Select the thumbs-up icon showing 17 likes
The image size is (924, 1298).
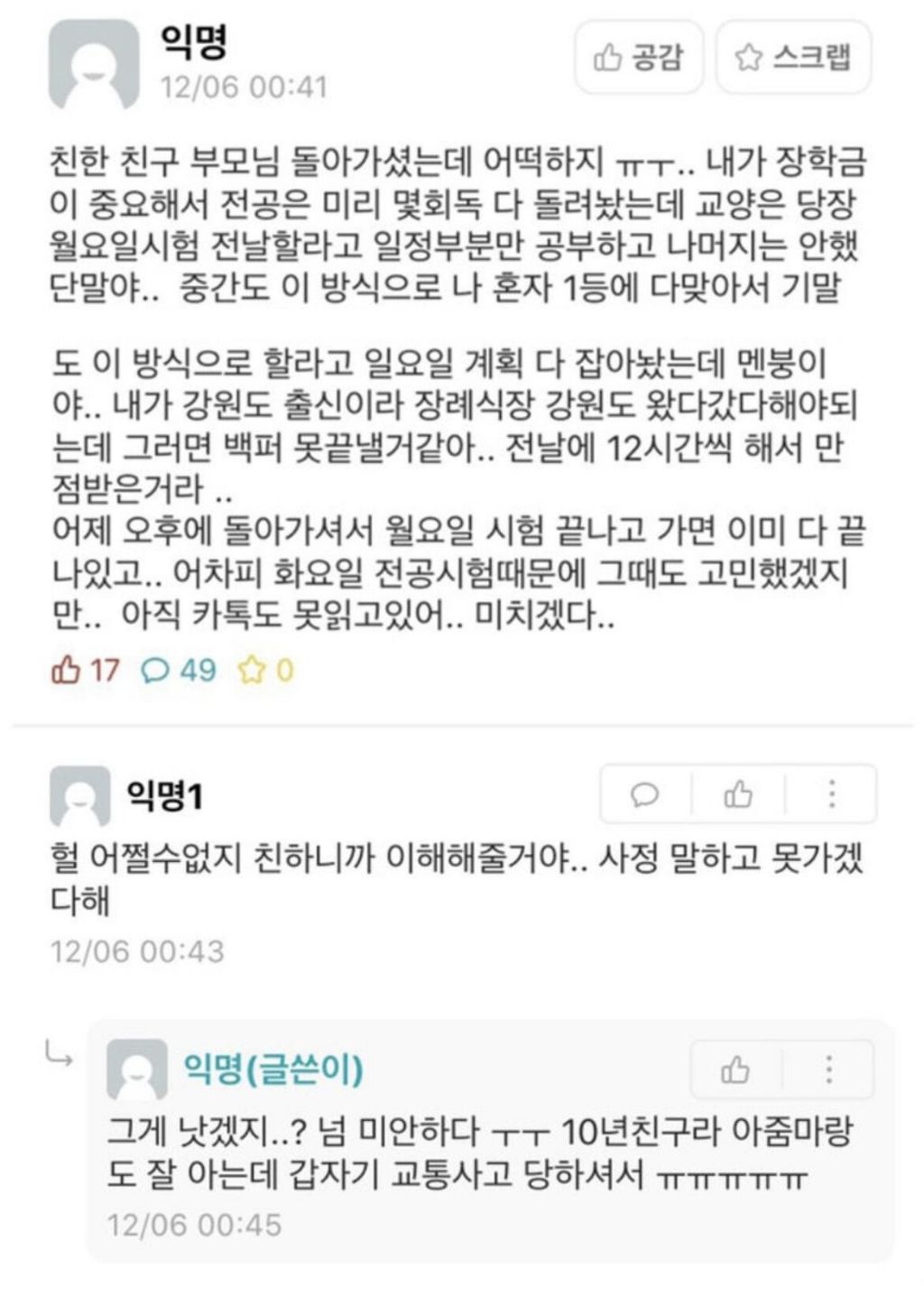(68, 670)
